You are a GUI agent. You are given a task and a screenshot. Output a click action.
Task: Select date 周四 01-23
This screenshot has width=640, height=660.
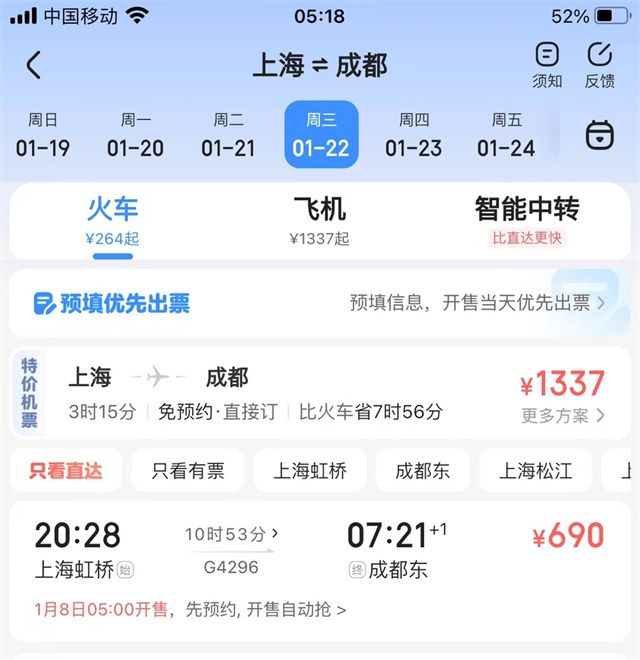[x=413, y=136]
